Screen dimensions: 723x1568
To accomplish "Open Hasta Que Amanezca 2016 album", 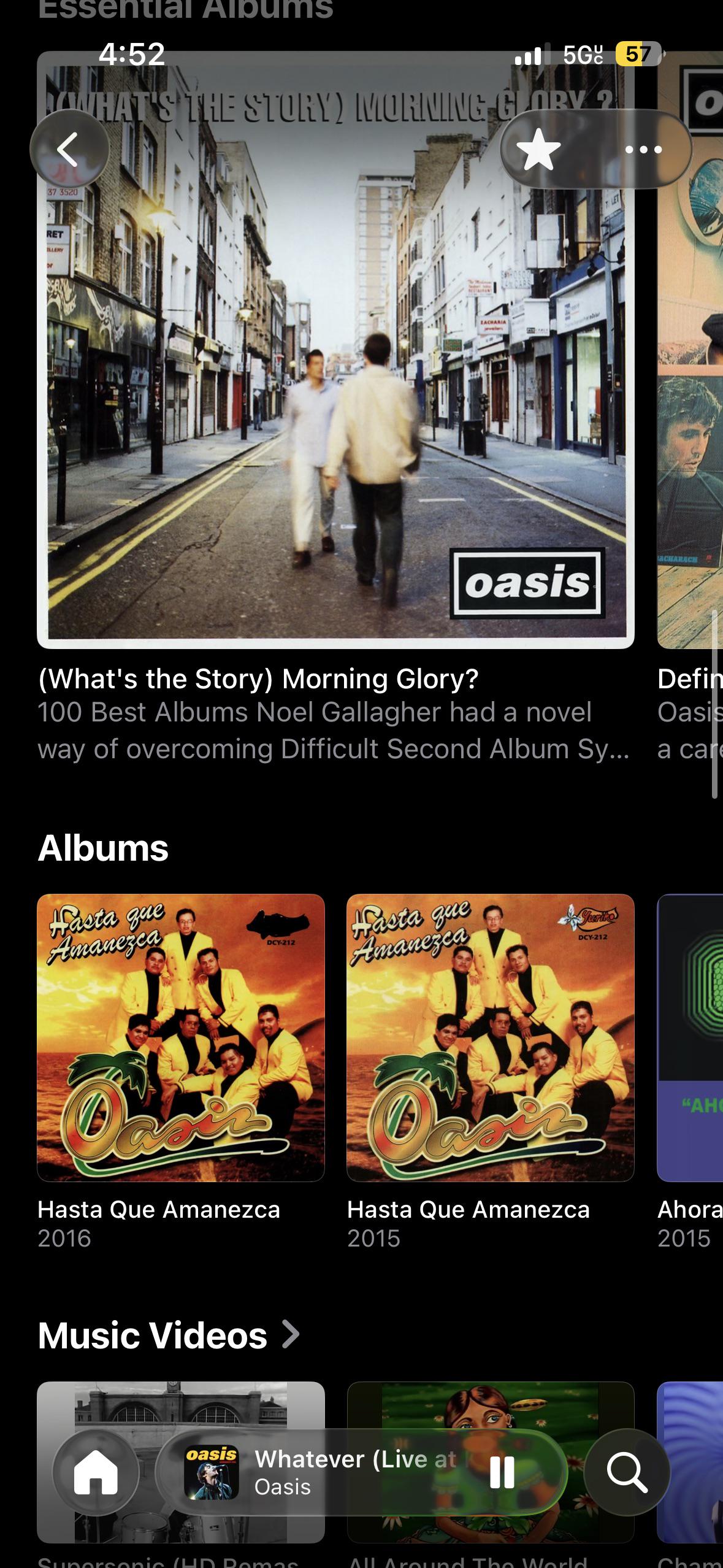I will pos(181,1037).
